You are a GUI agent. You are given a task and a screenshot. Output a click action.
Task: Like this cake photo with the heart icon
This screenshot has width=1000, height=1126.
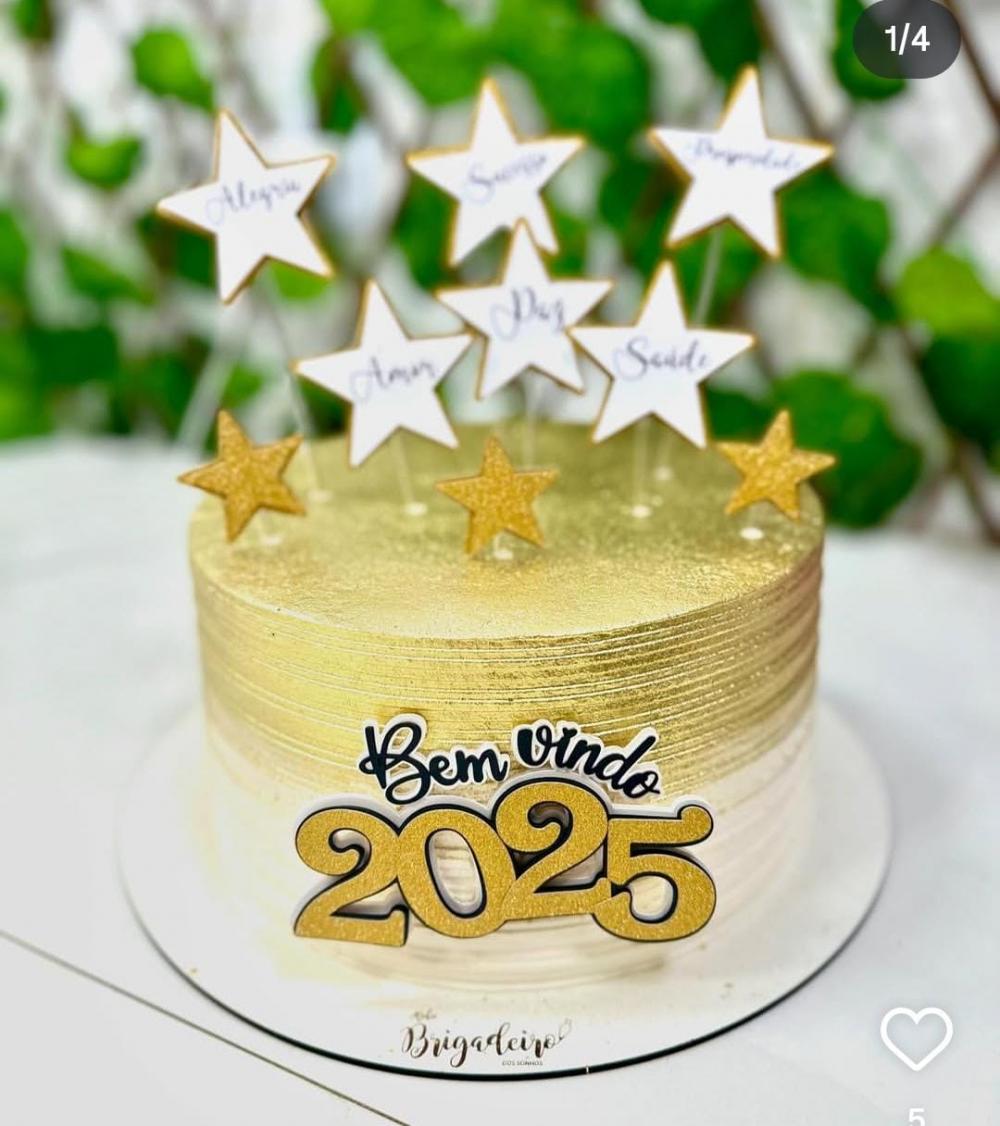pyautogui.click(x=916, y=1038)
